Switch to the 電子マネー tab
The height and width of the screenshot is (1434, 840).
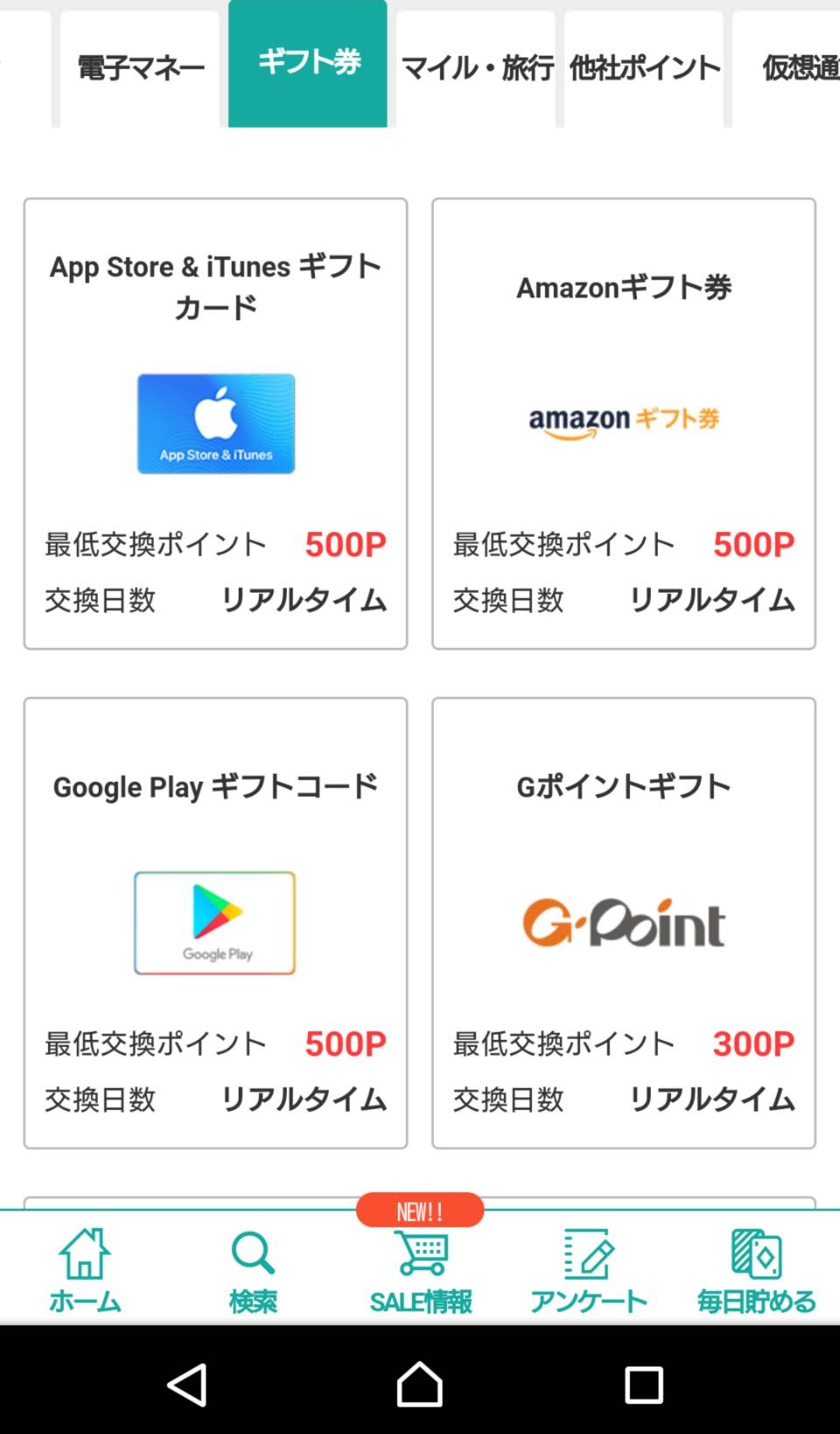click(x=140, y=69)
